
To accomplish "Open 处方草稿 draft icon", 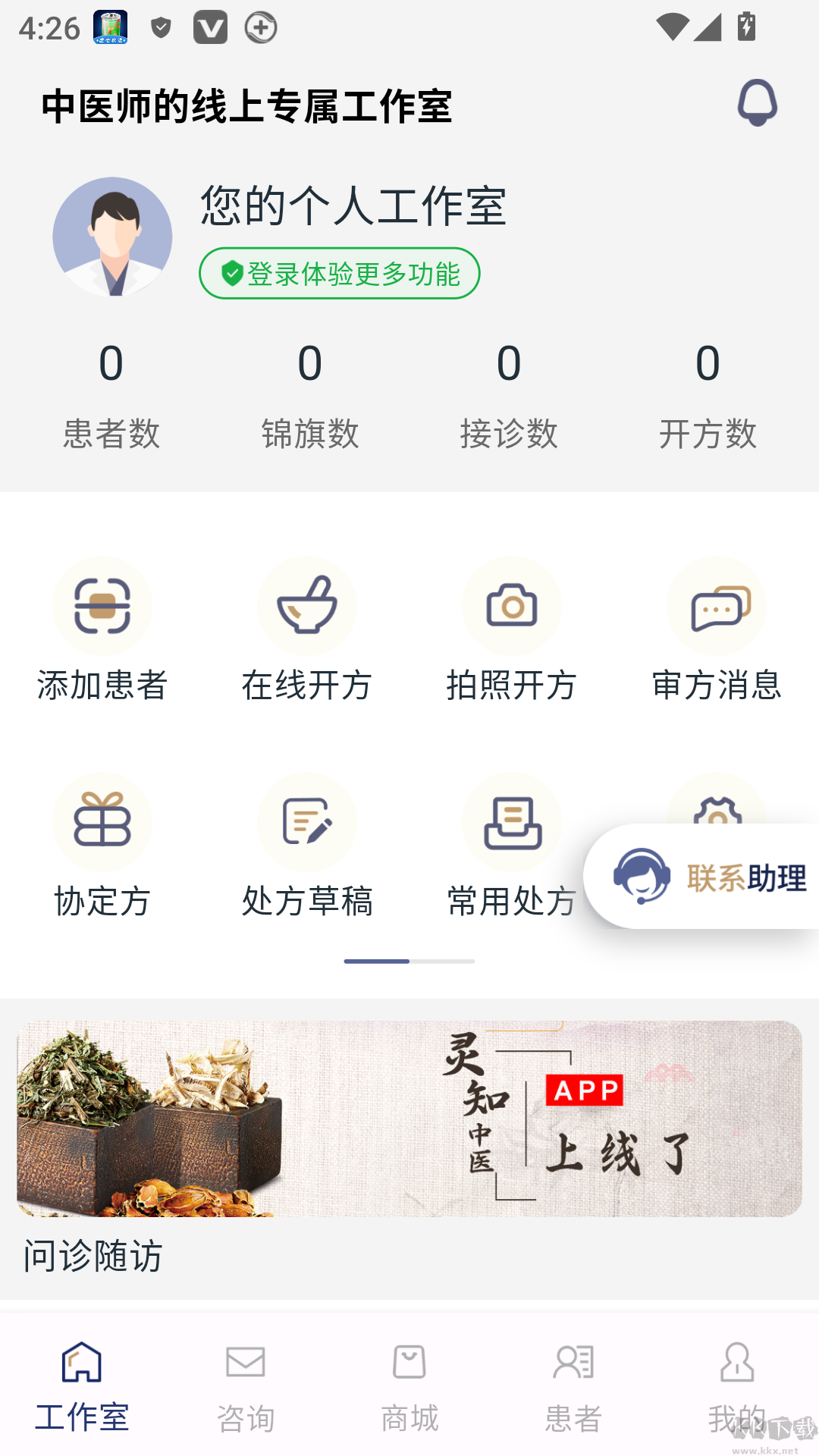I will pos(307,821).
